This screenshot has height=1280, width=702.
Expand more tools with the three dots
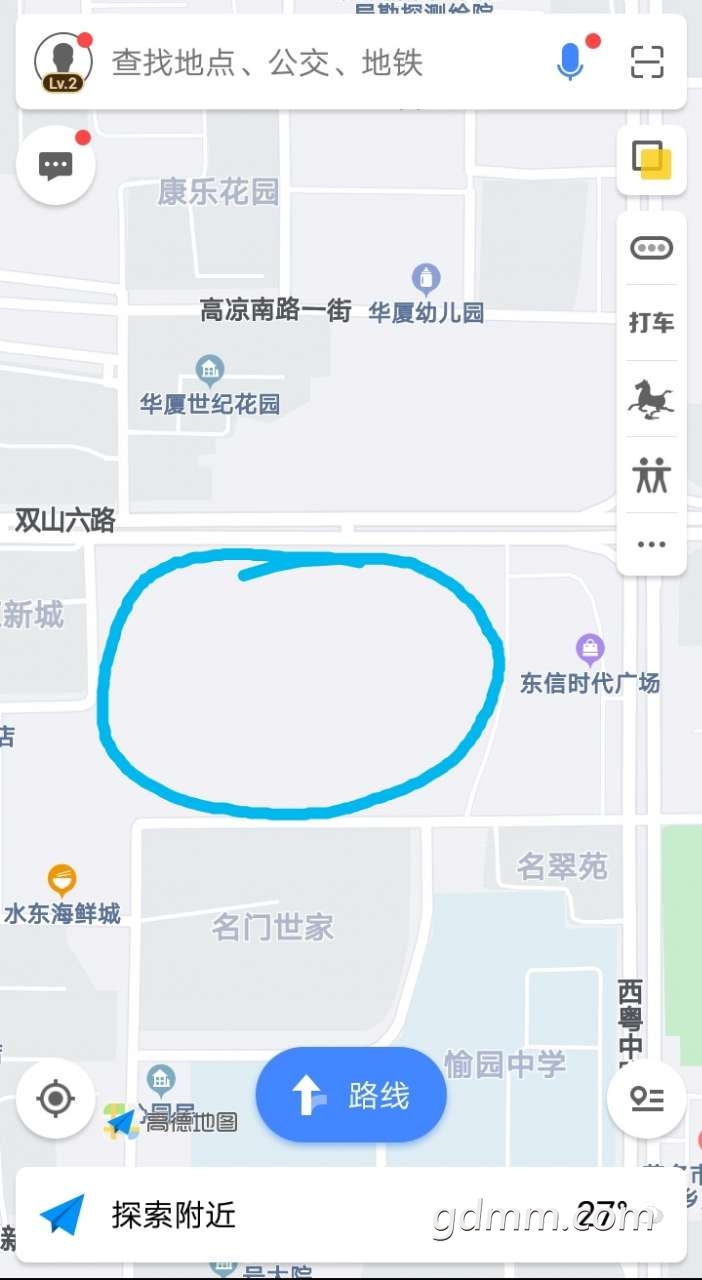(651, 545)
